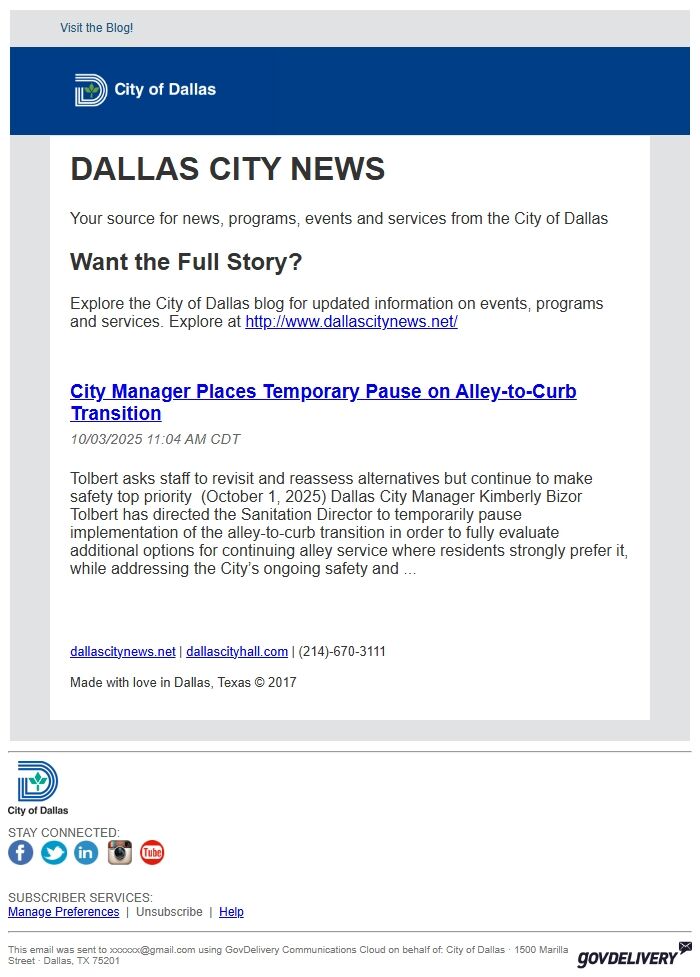Open the Help link

point(231,912)
